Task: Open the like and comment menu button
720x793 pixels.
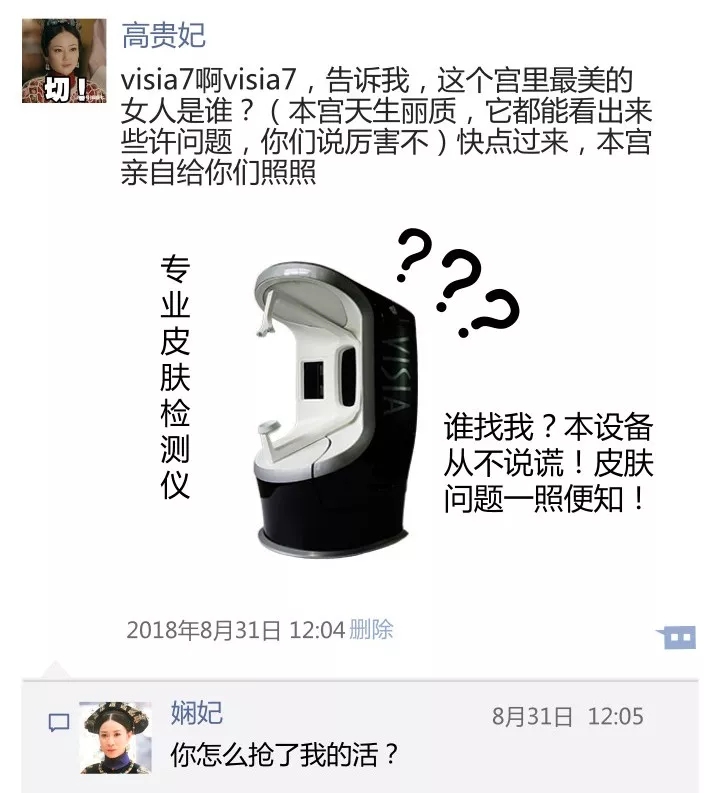Action: (x=677, y=637)
